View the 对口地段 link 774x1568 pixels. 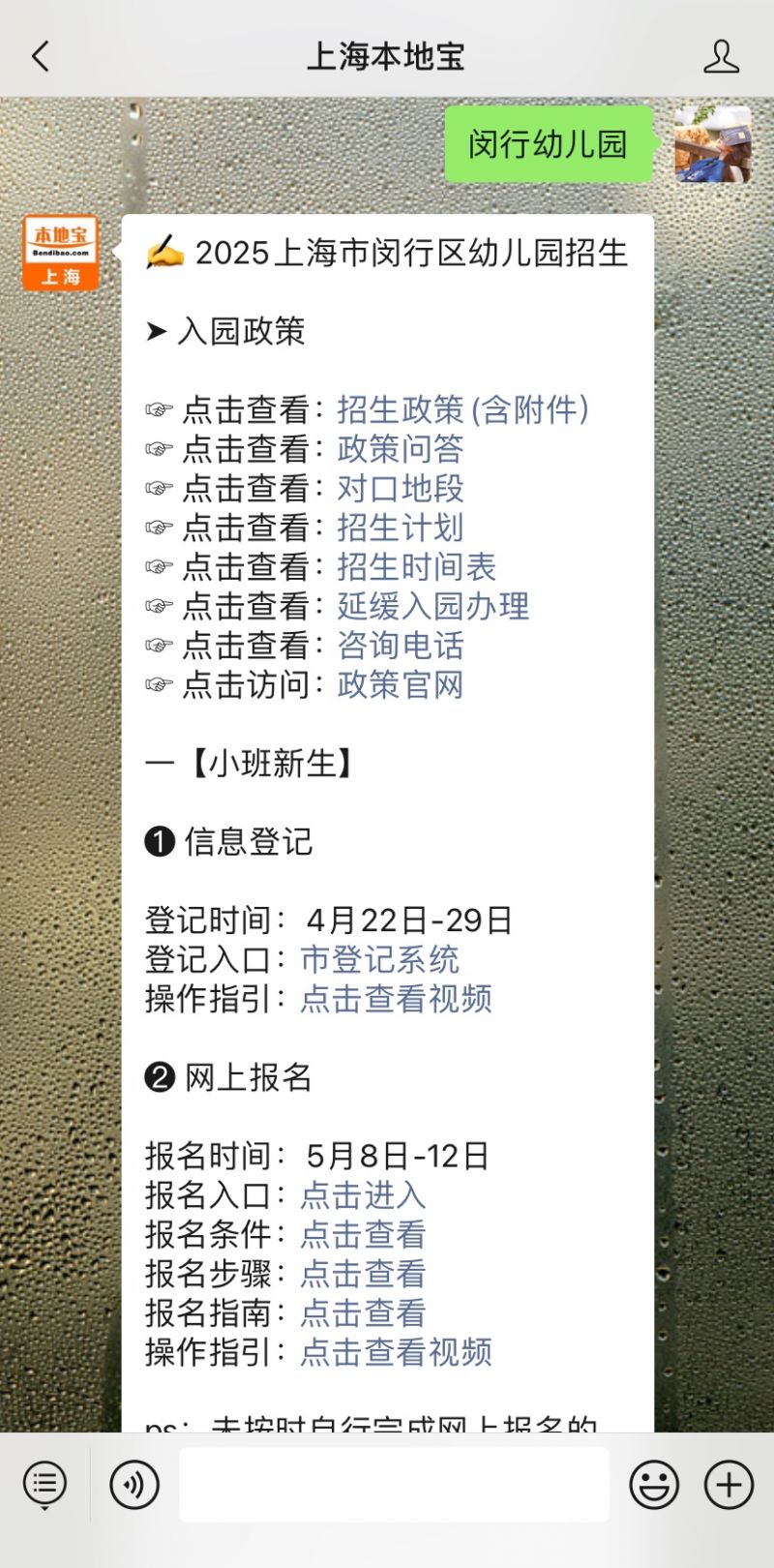pyautogui.click(x=401, y=489)
